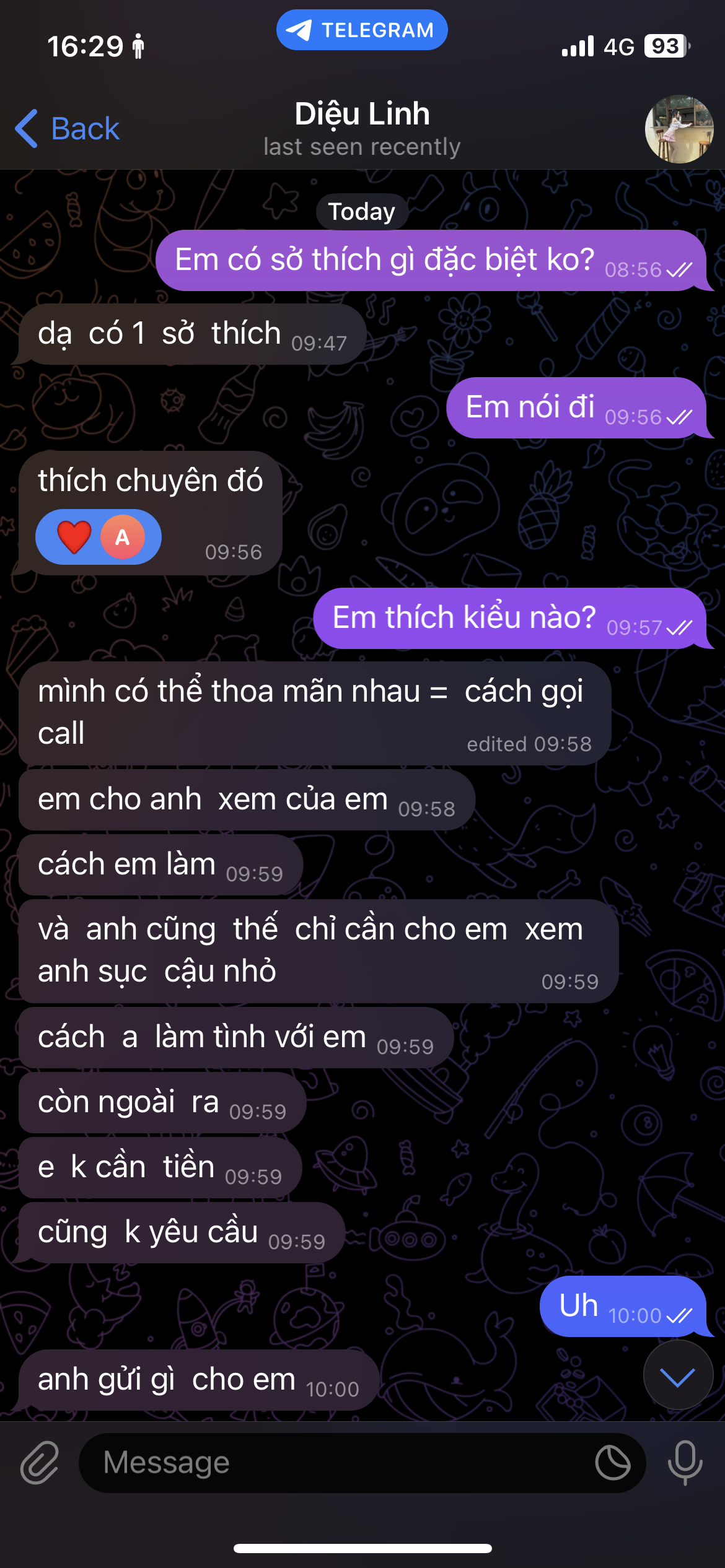Image resolution: width=725 pixels, height=1568 pixels.
Task: Tap the heart reaction on the message
Action: coord(74,537)
